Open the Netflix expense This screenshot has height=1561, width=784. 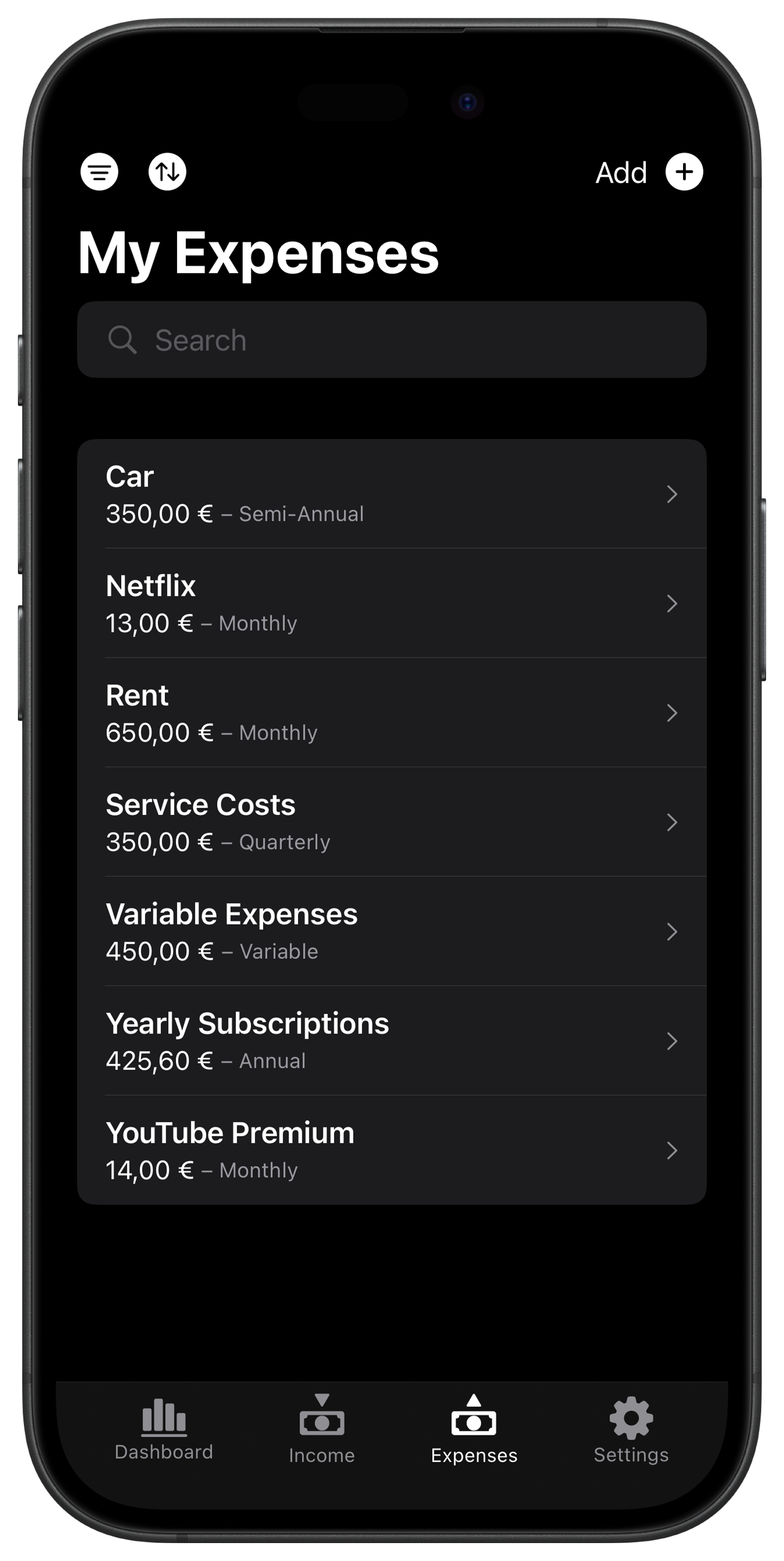point(391,604)
